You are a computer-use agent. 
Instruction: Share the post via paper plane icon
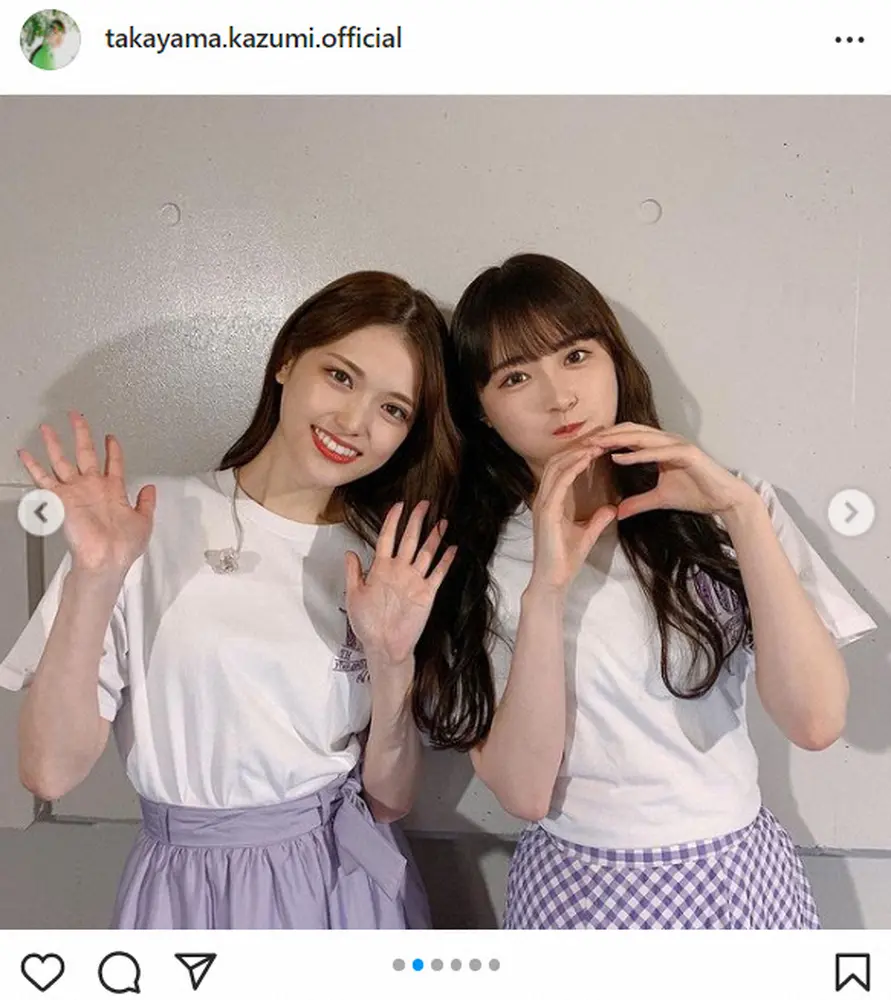pyautogui.click(x=195, y=971)
